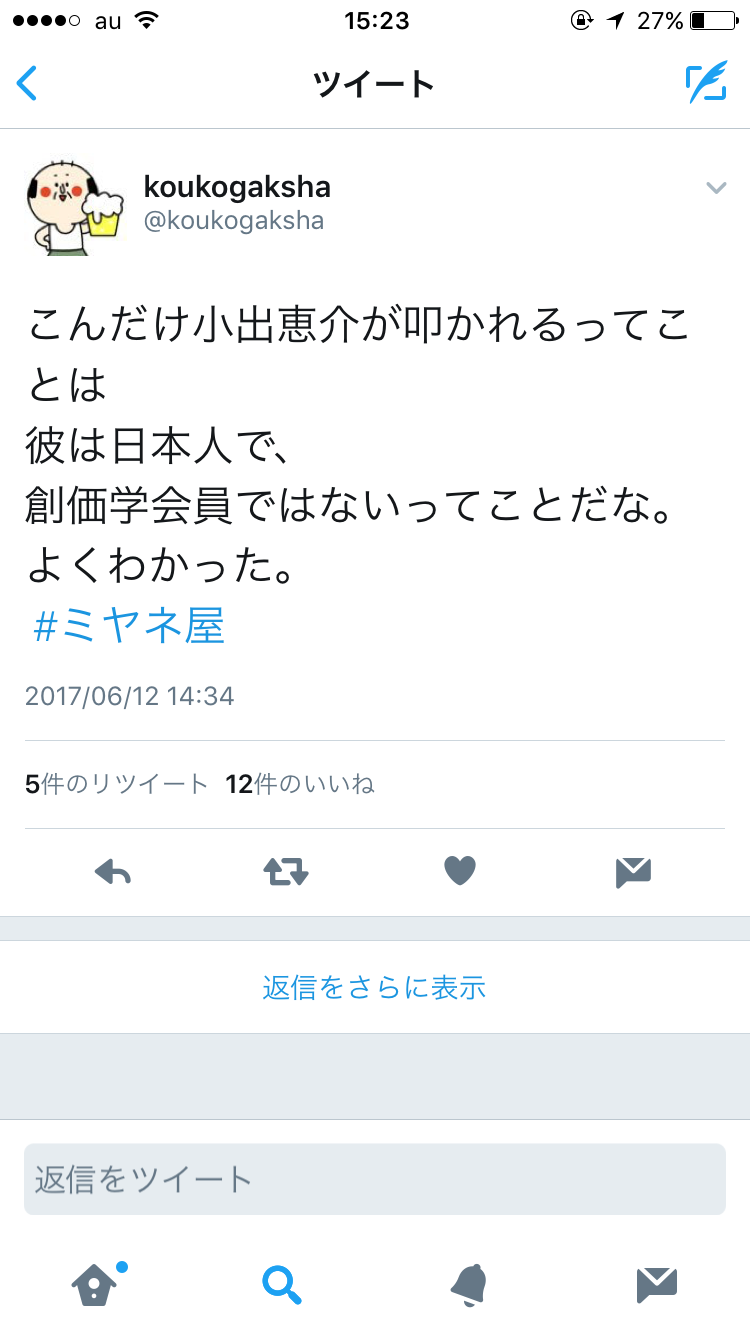The width and height of the screenshot is (750, 1334).
Task: Switch to the Search tab
Action: point(281,1284)
